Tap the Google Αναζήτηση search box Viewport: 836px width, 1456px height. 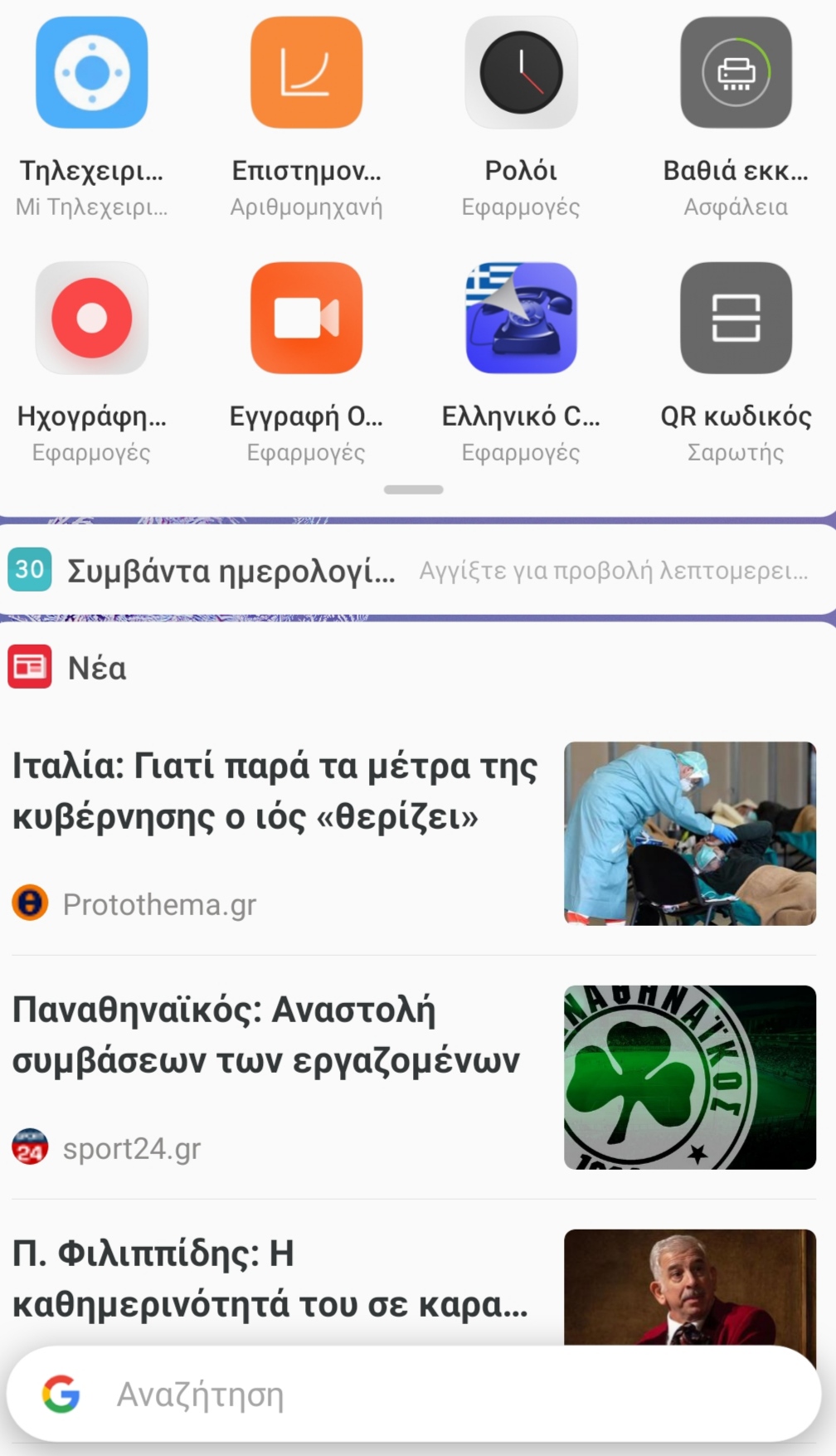415,1394
